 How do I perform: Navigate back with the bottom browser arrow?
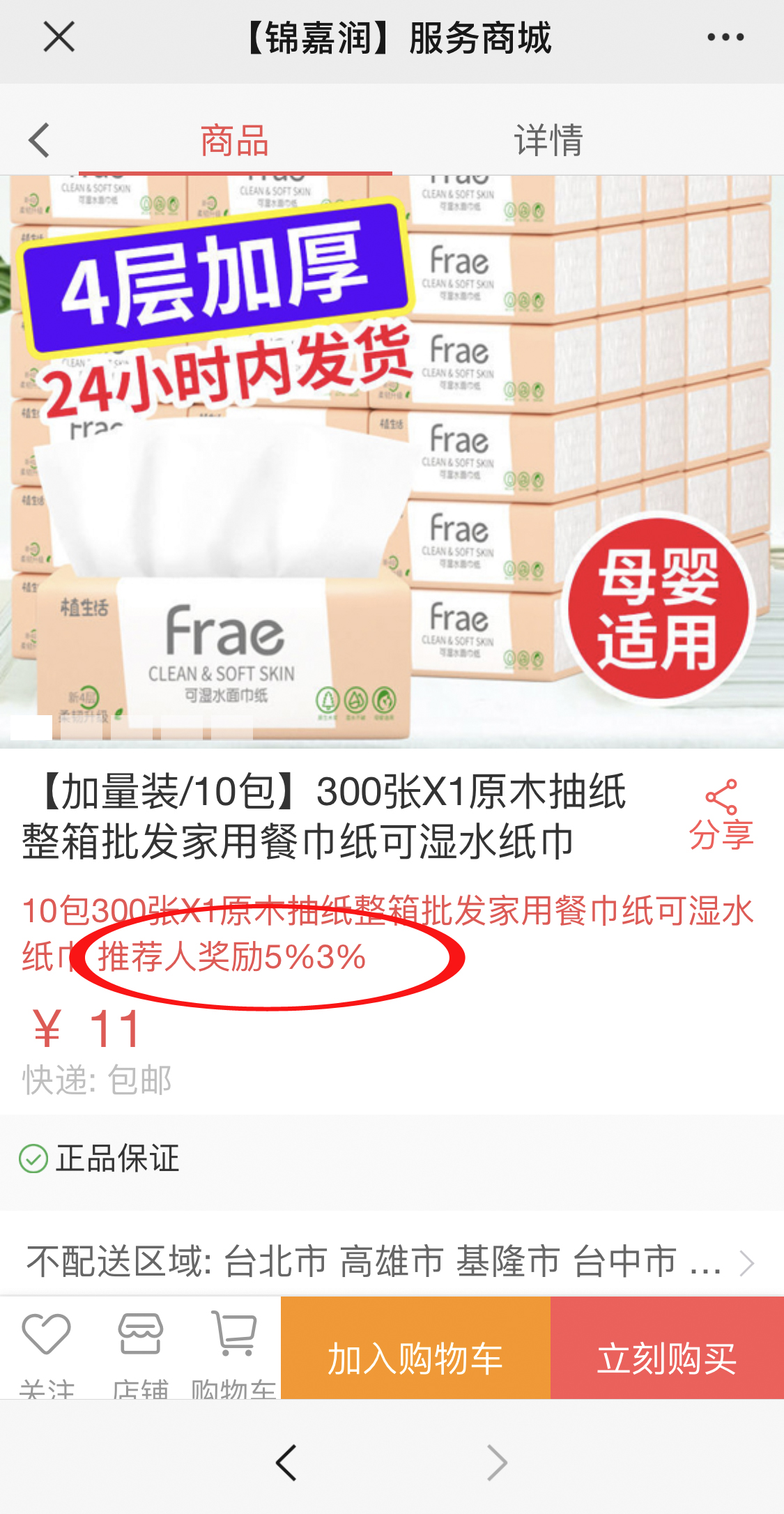pos(286,1462)
